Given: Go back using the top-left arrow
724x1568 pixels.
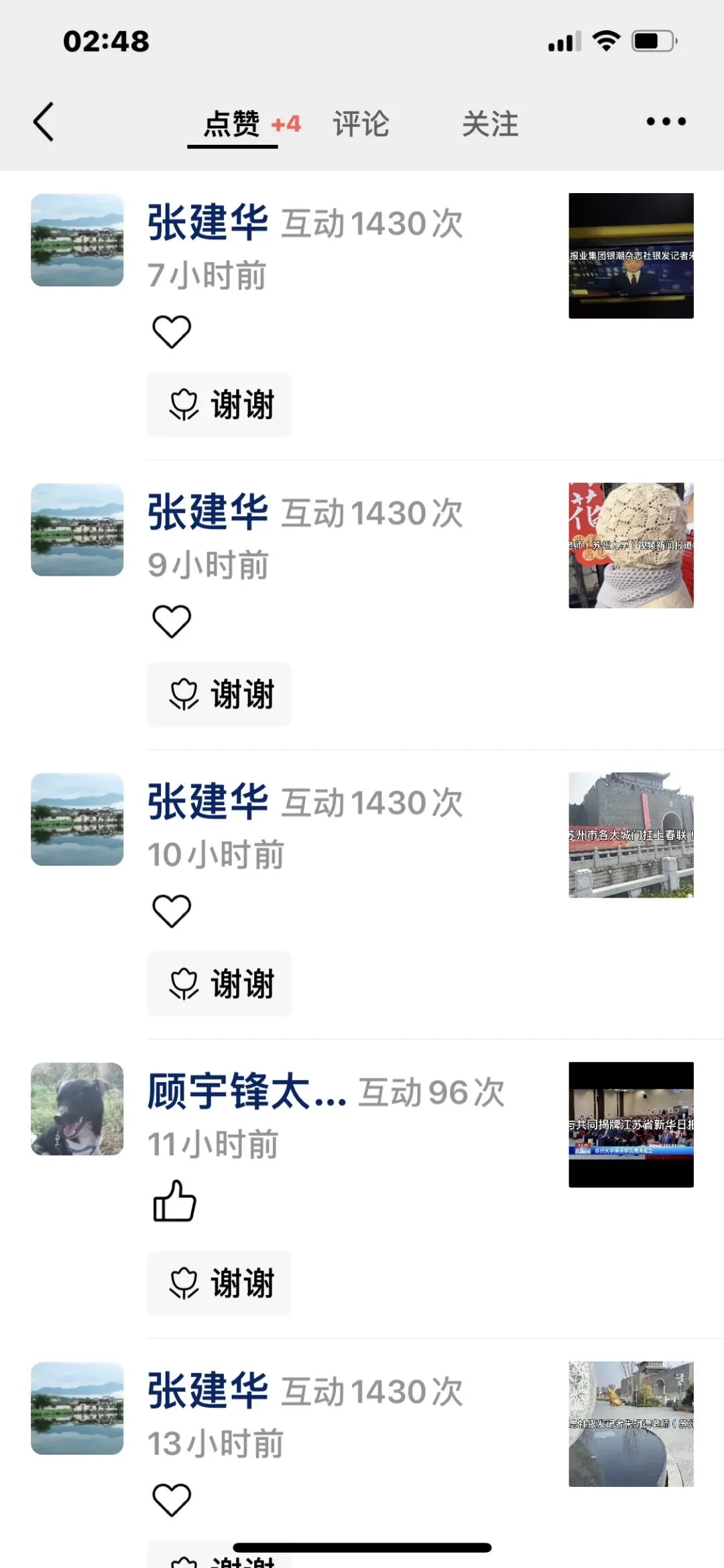Looking at the screenshot, I should pyautogui.click(x=44, y=122).
